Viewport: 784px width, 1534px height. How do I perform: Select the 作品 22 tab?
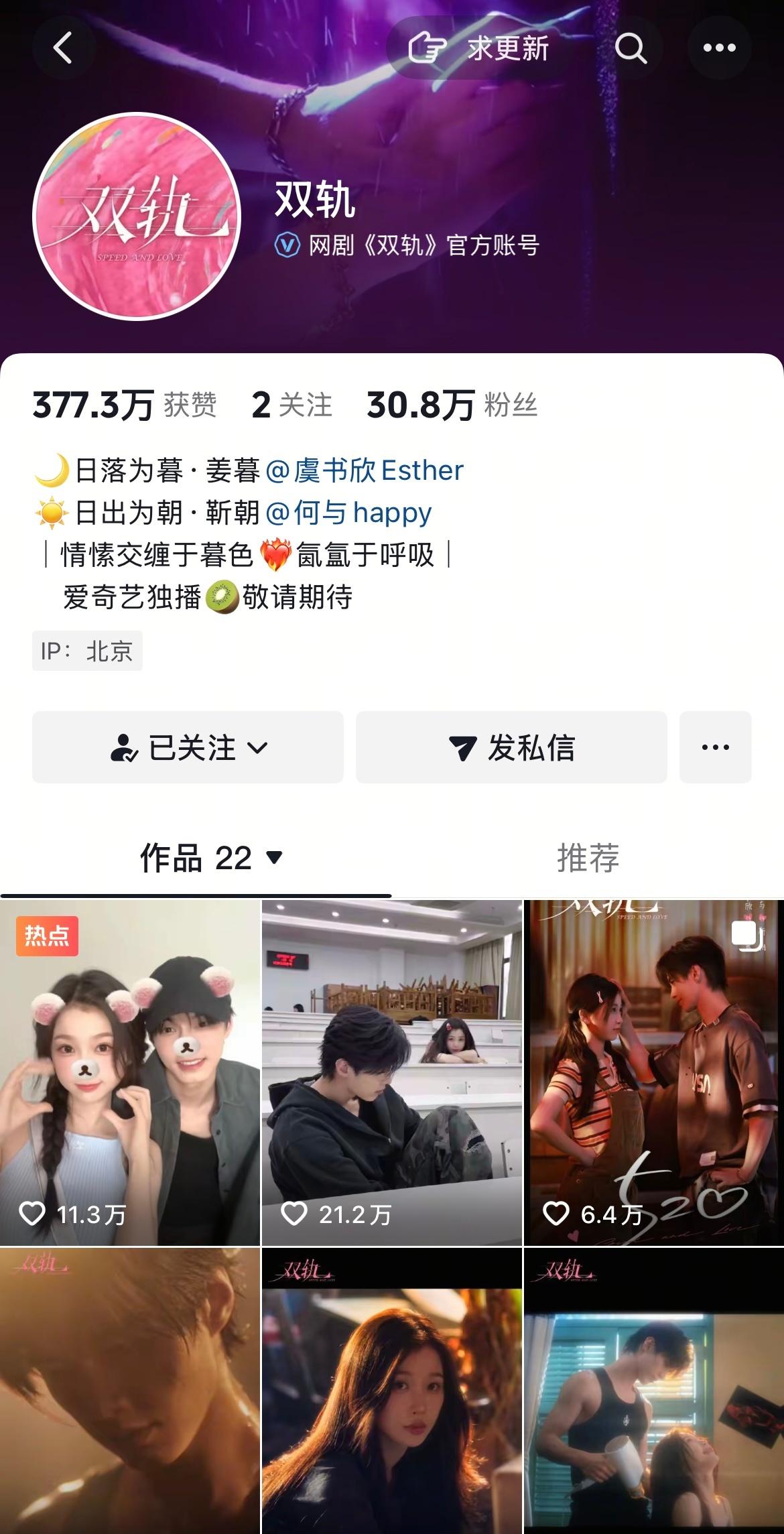pos(210,858)
